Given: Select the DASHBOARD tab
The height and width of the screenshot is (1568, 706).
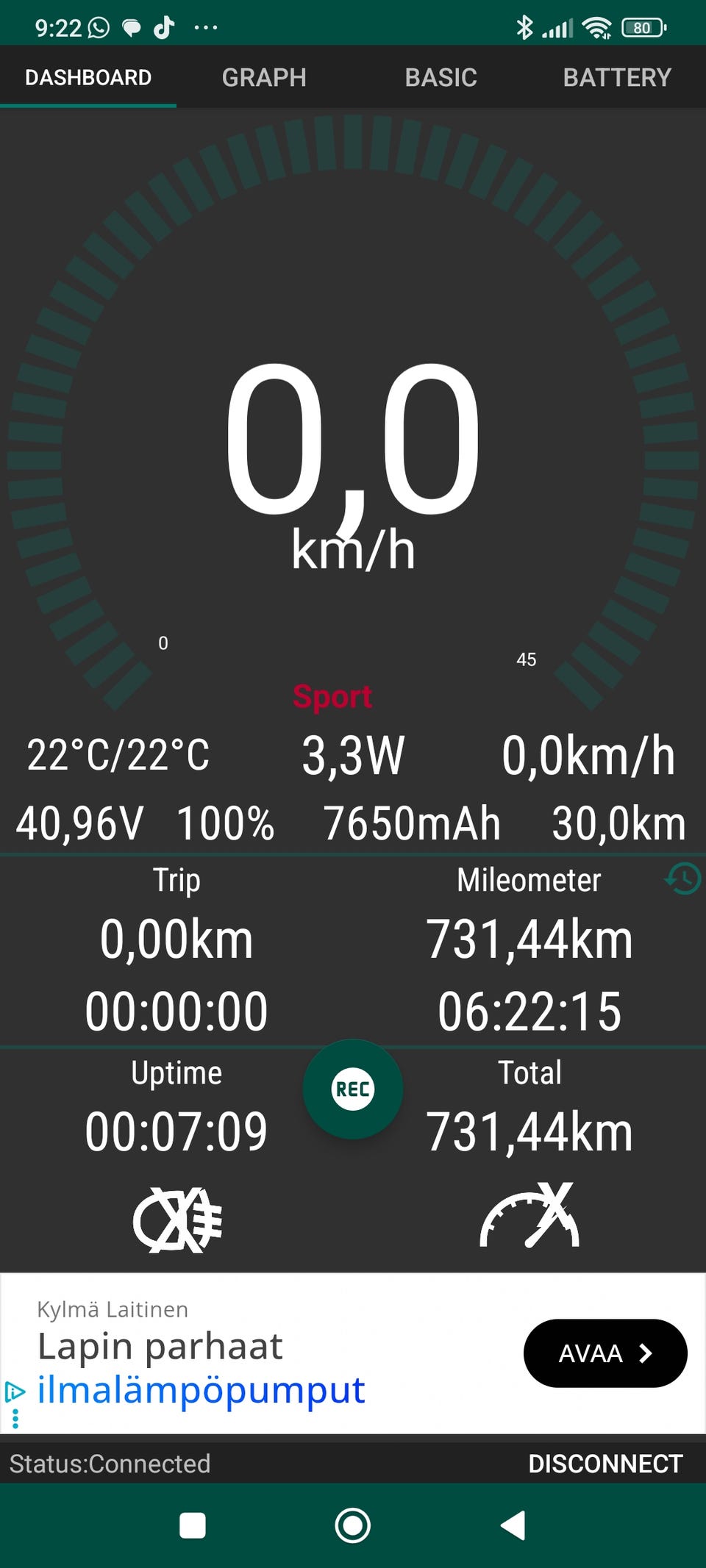Looking at the screenshot, I should pos(88,77).
